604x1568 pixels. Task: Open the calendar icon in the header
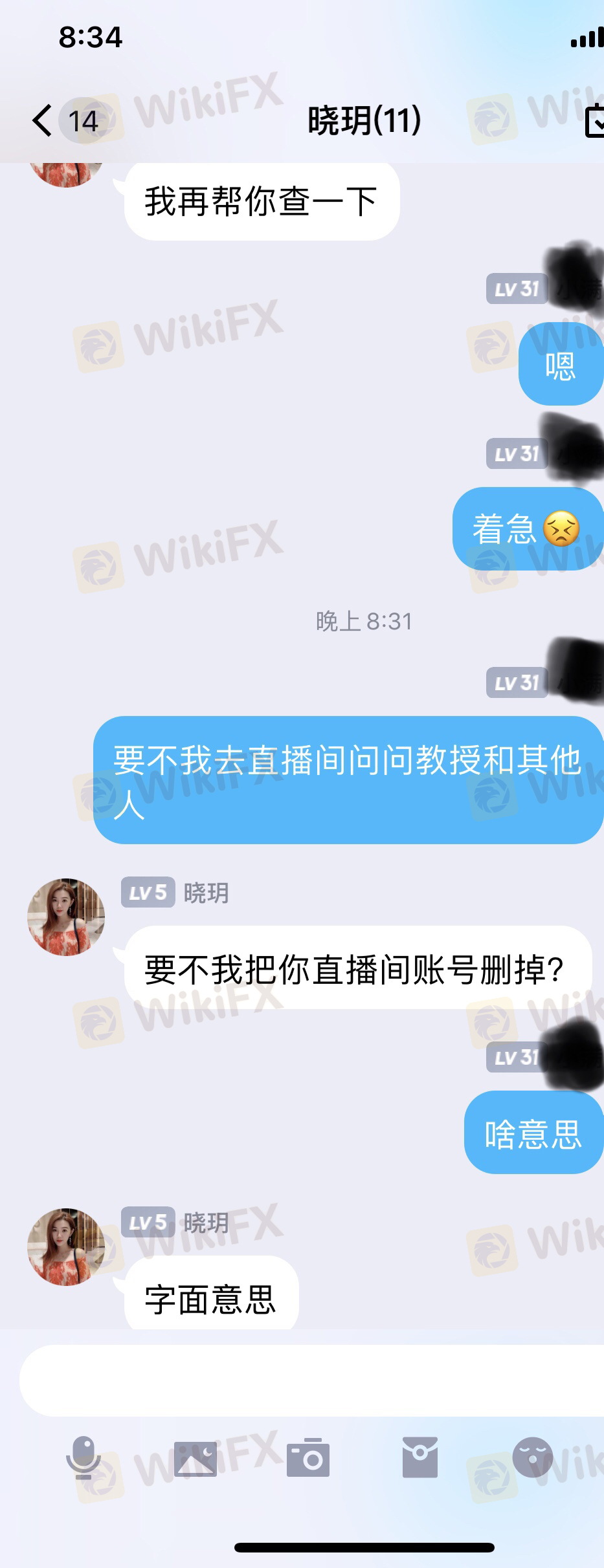click(x=594, y=121)
